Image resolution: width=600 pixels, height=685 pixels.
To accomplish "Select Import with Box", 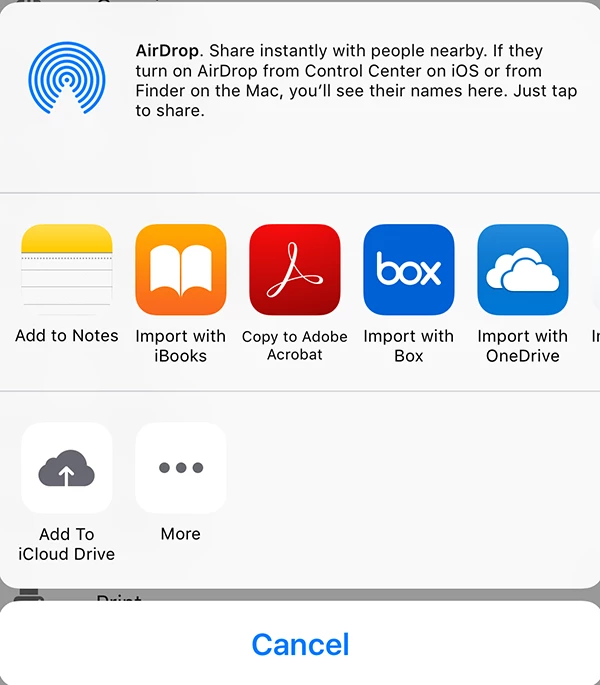I will 409,270.
